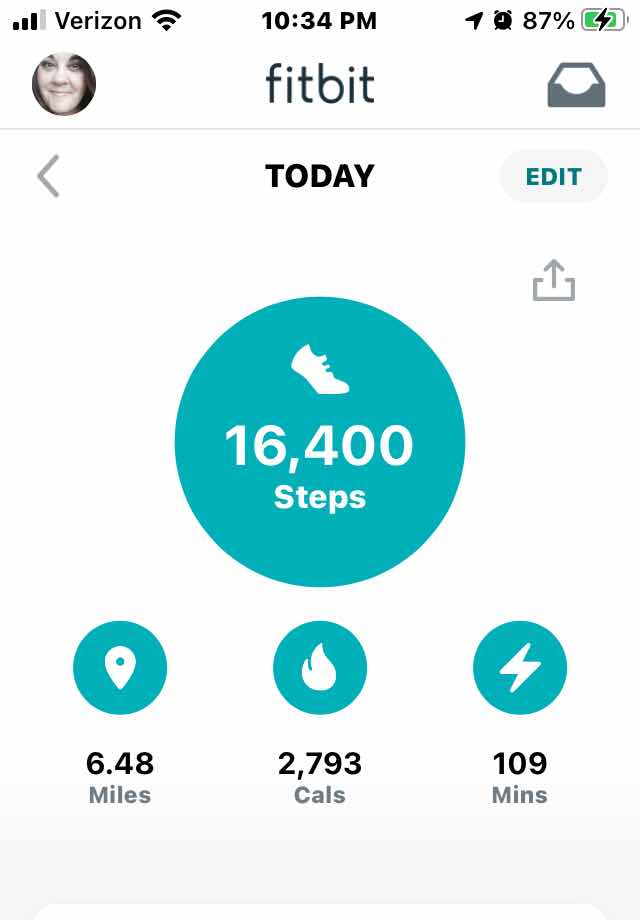Screen dimensions: 640x920
Task: Open the profile avatar
Action: [64, 84]
